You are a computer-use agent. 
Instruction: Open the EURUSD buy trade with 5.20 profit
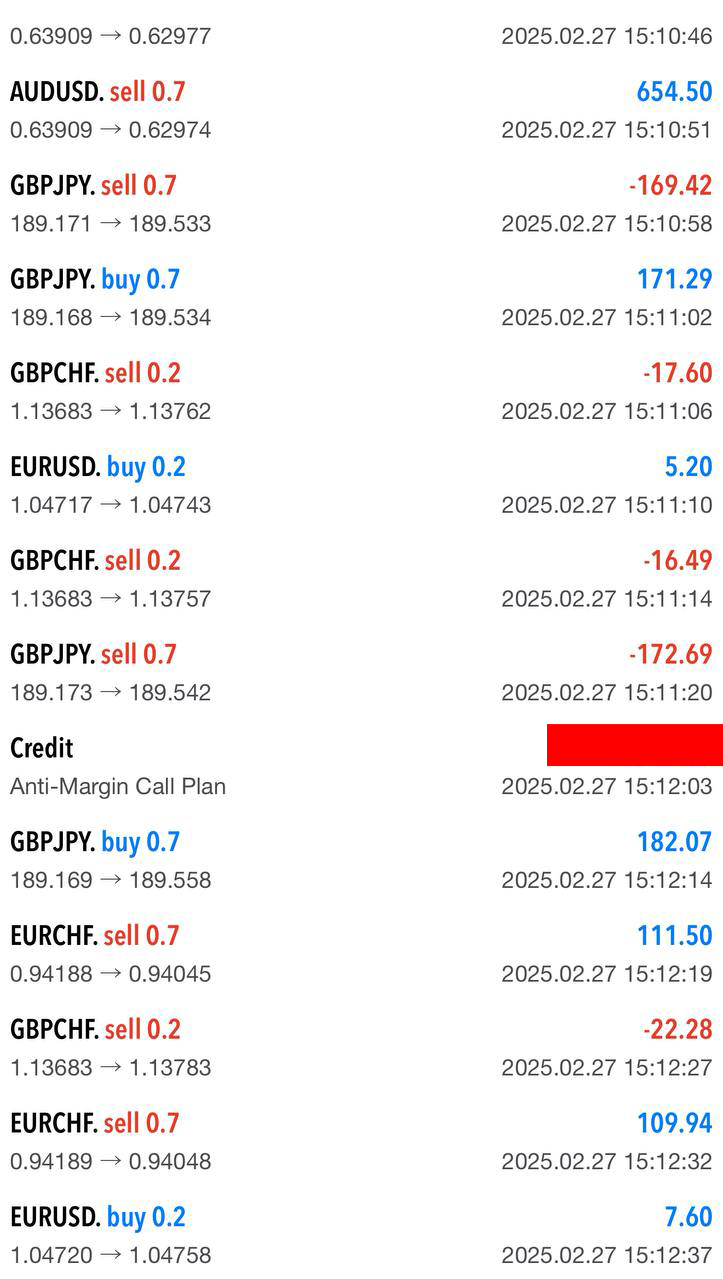pyautogui.click(x=361, y=486)
